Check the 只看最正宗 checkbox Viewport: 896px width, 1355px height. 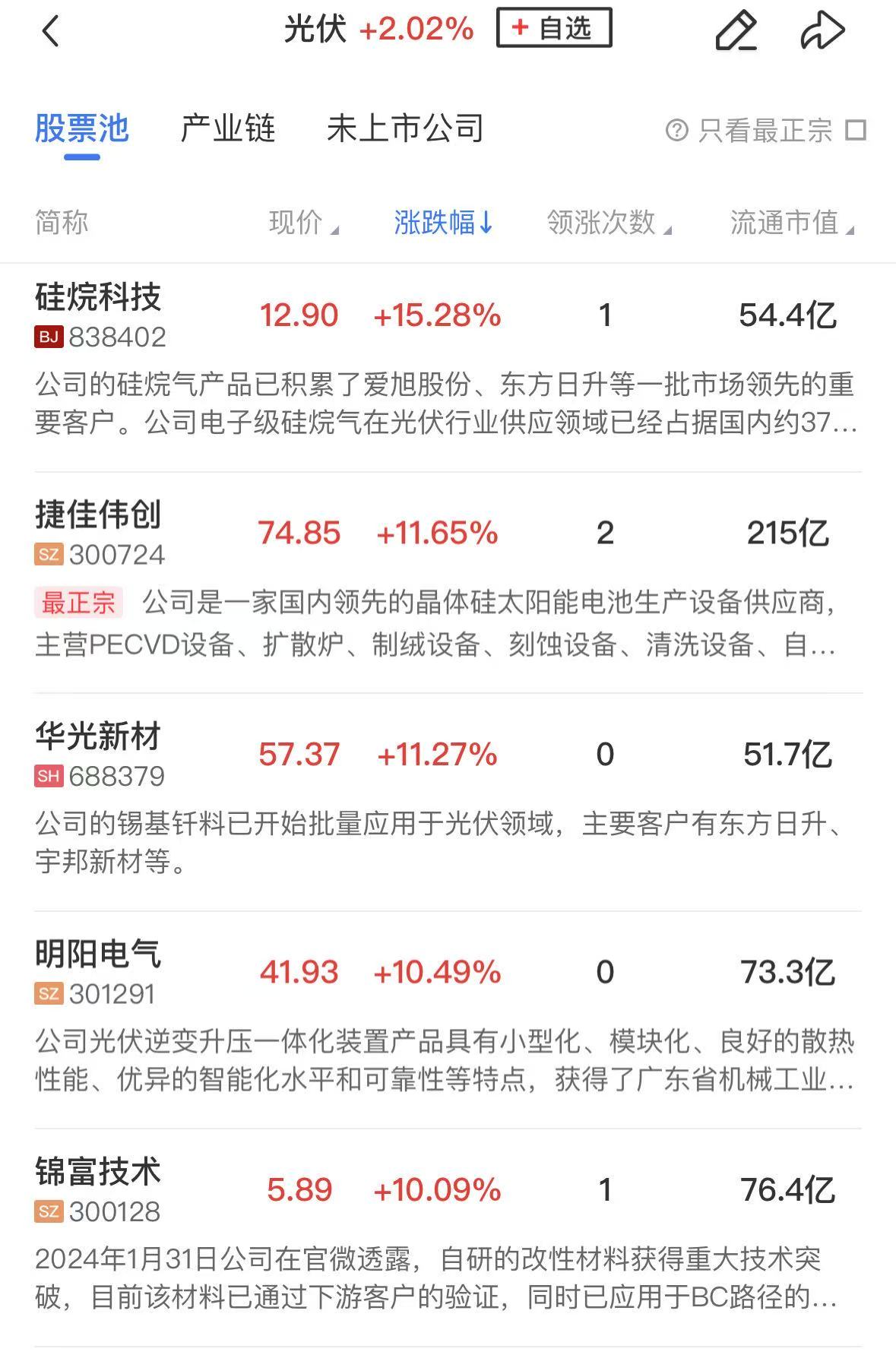[856, 131]
